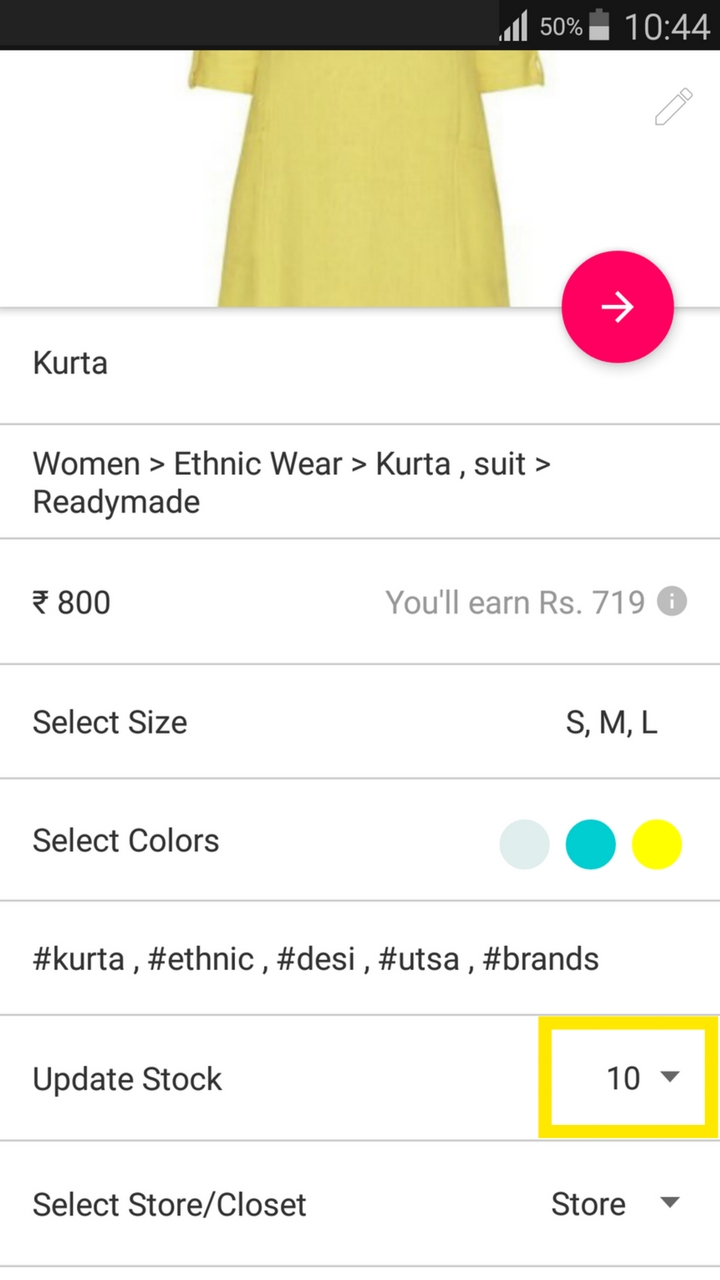
Task: Open Select Colors row
Action: (360, 841)
